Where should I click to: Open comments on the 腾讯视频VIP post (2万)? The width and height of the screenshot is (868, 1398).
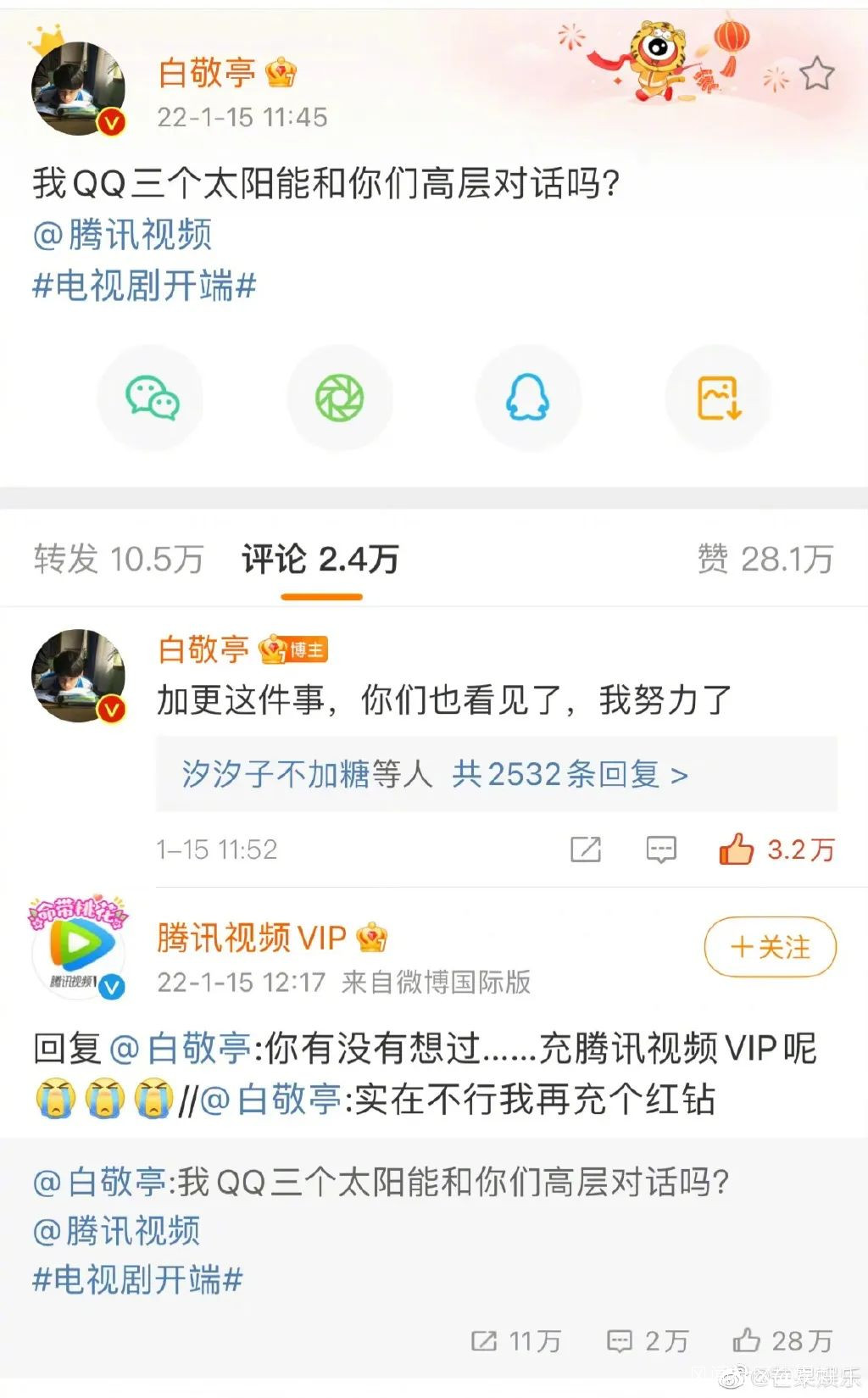(648, 1340)
